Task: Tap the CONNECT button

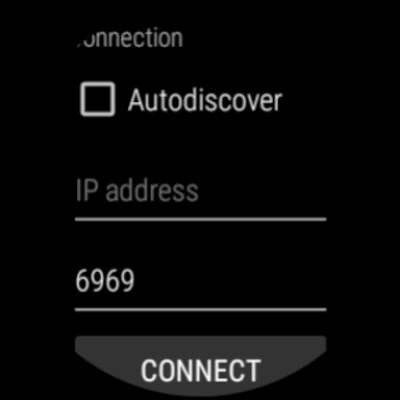Action: (201, 366)
